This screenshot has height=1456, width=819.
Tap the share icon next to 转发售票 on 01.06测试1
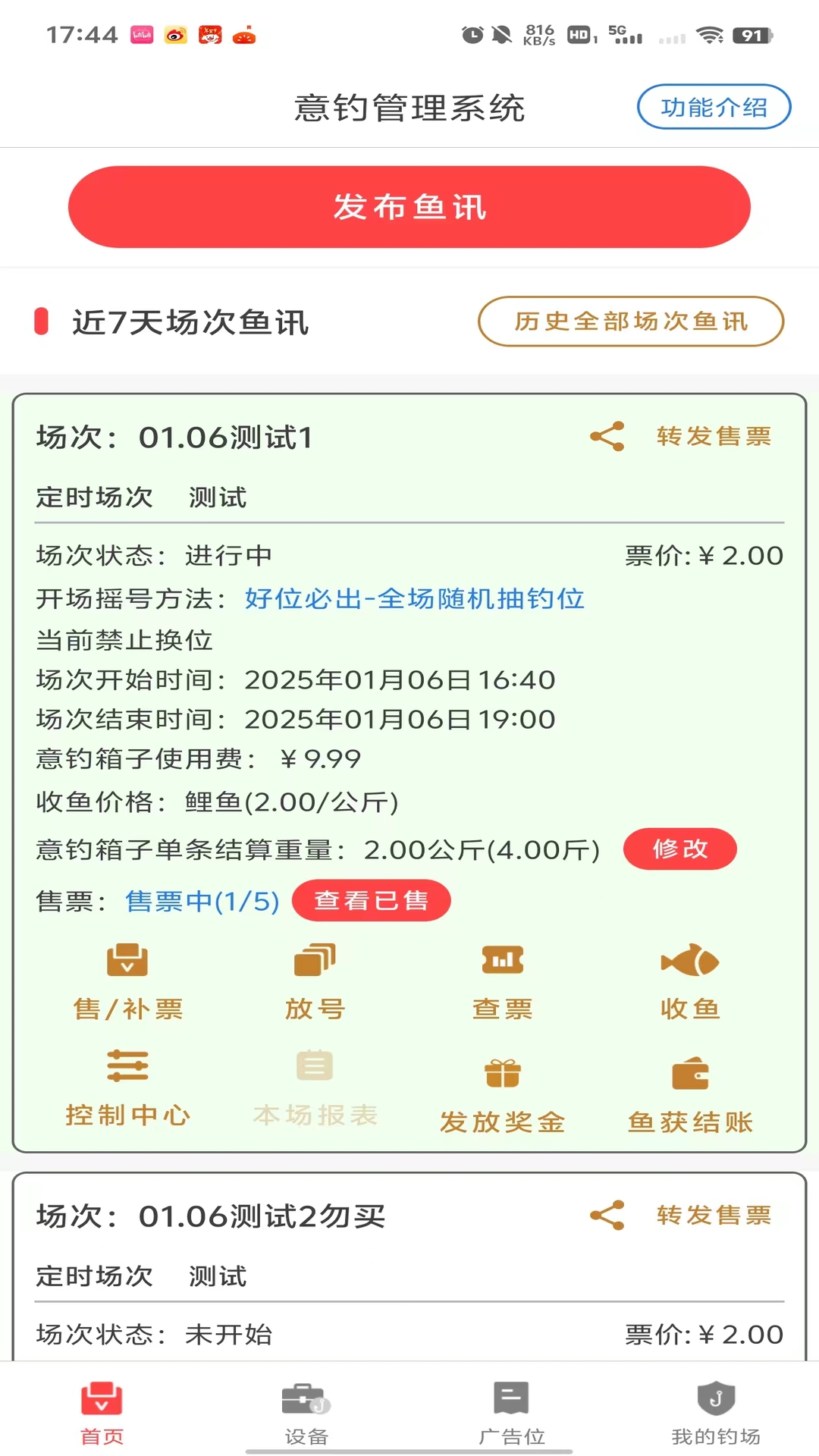608,436
